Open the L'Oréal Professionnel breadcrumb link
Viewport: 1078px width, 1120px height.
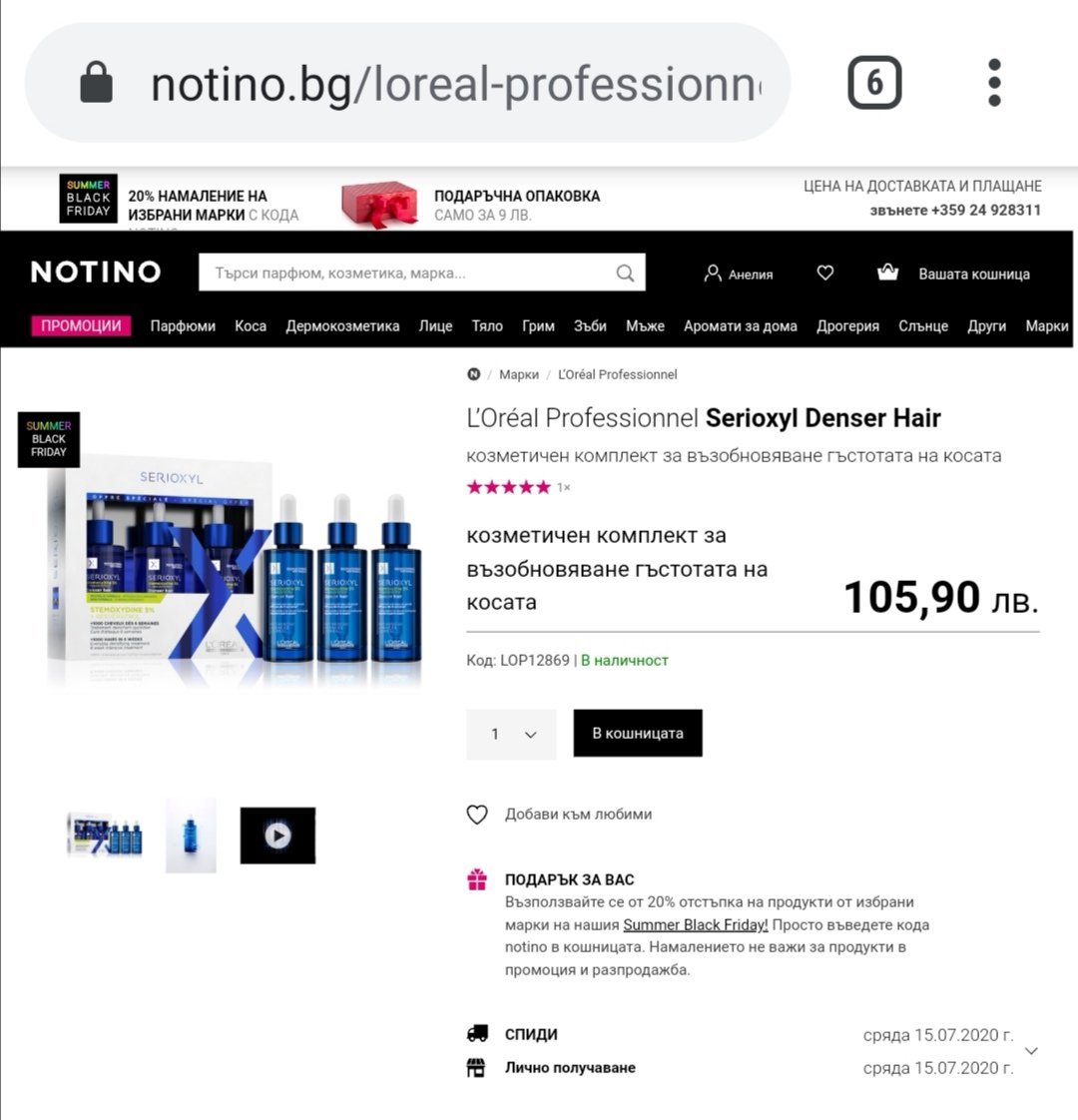point(617,374)
